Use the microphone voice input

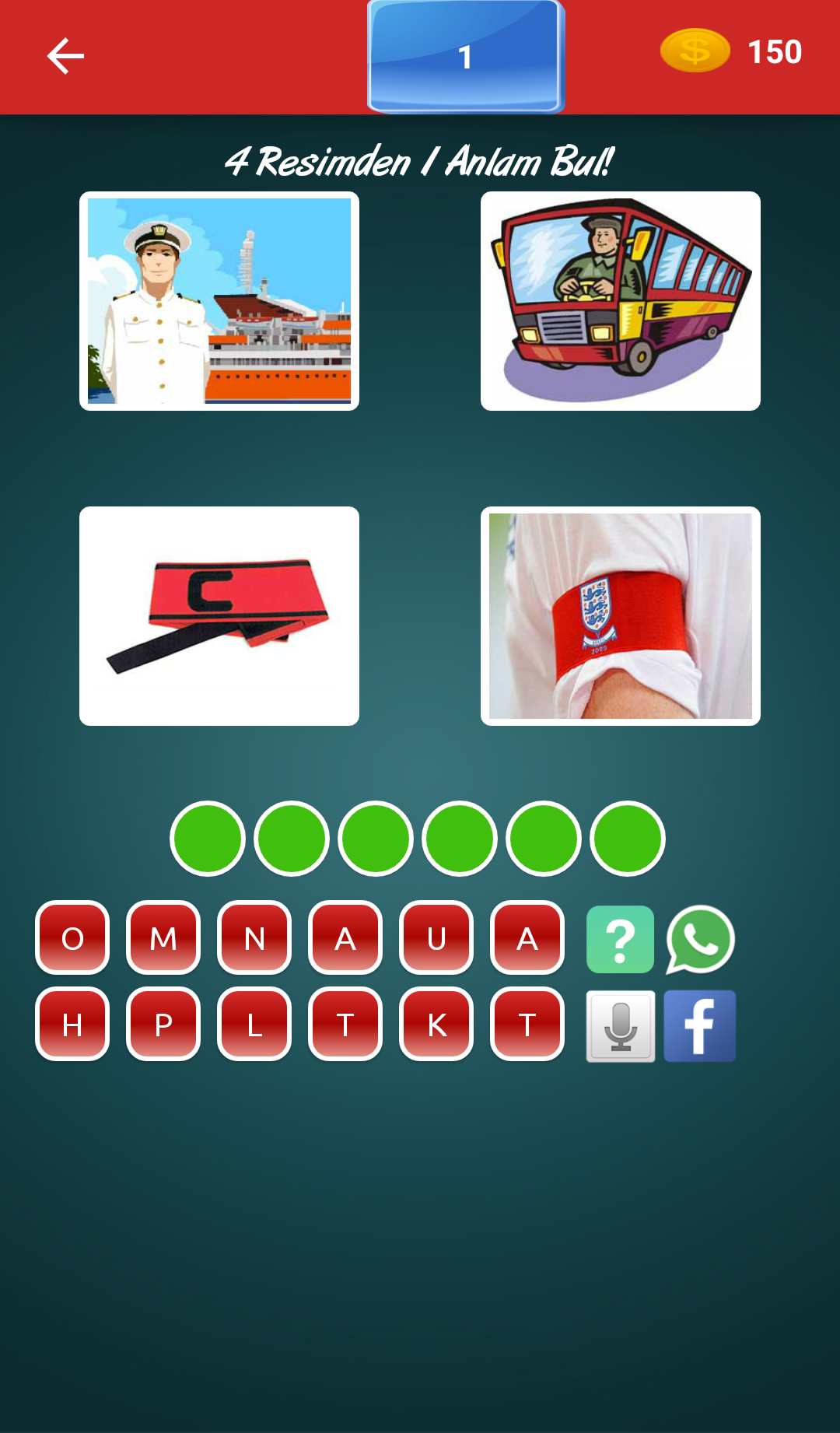tap(620, 1026)
